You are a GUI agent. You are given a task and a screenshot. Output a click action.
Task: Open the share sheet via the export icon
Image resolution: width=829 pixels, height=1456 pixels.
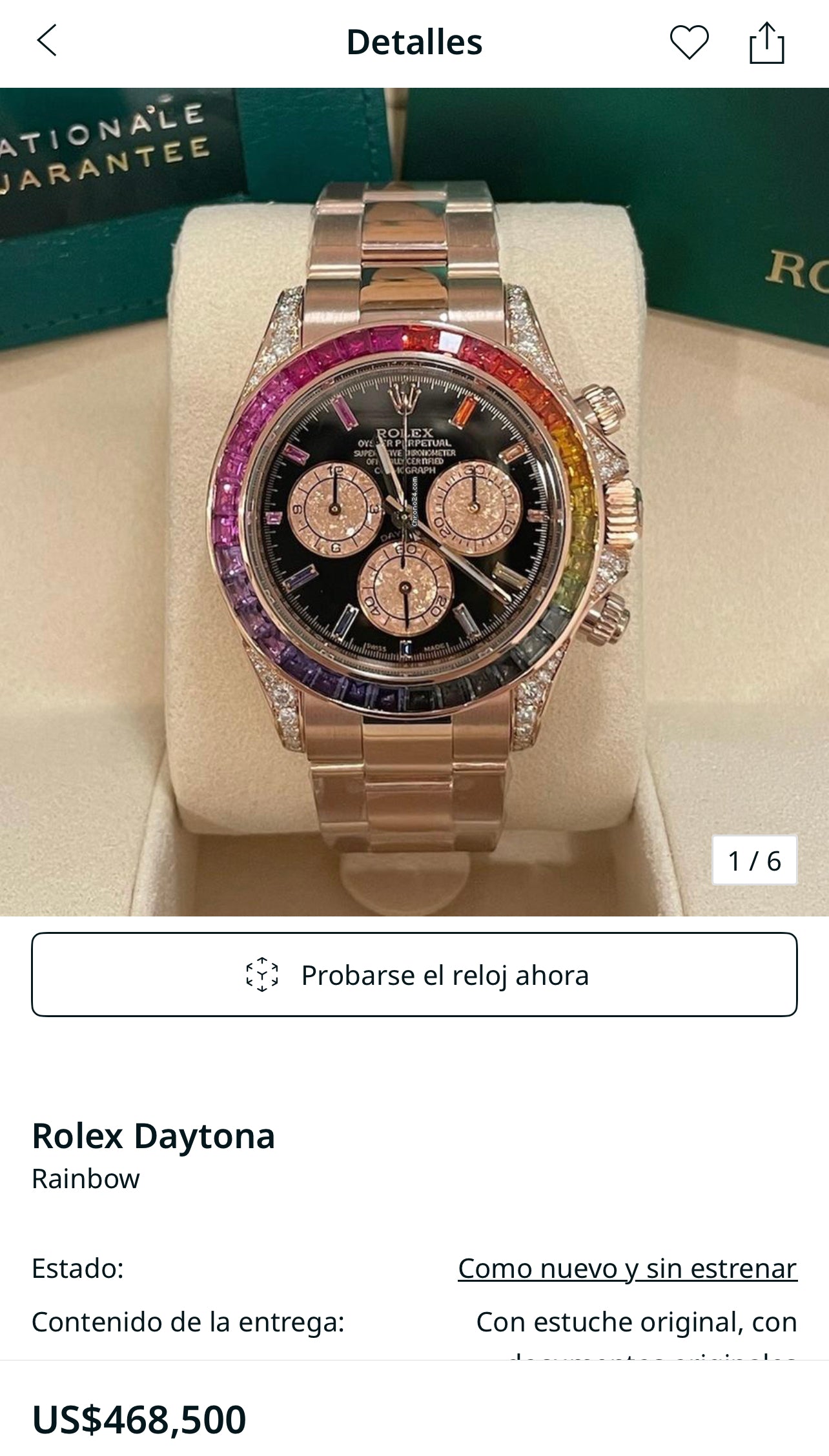pos(768,40)
